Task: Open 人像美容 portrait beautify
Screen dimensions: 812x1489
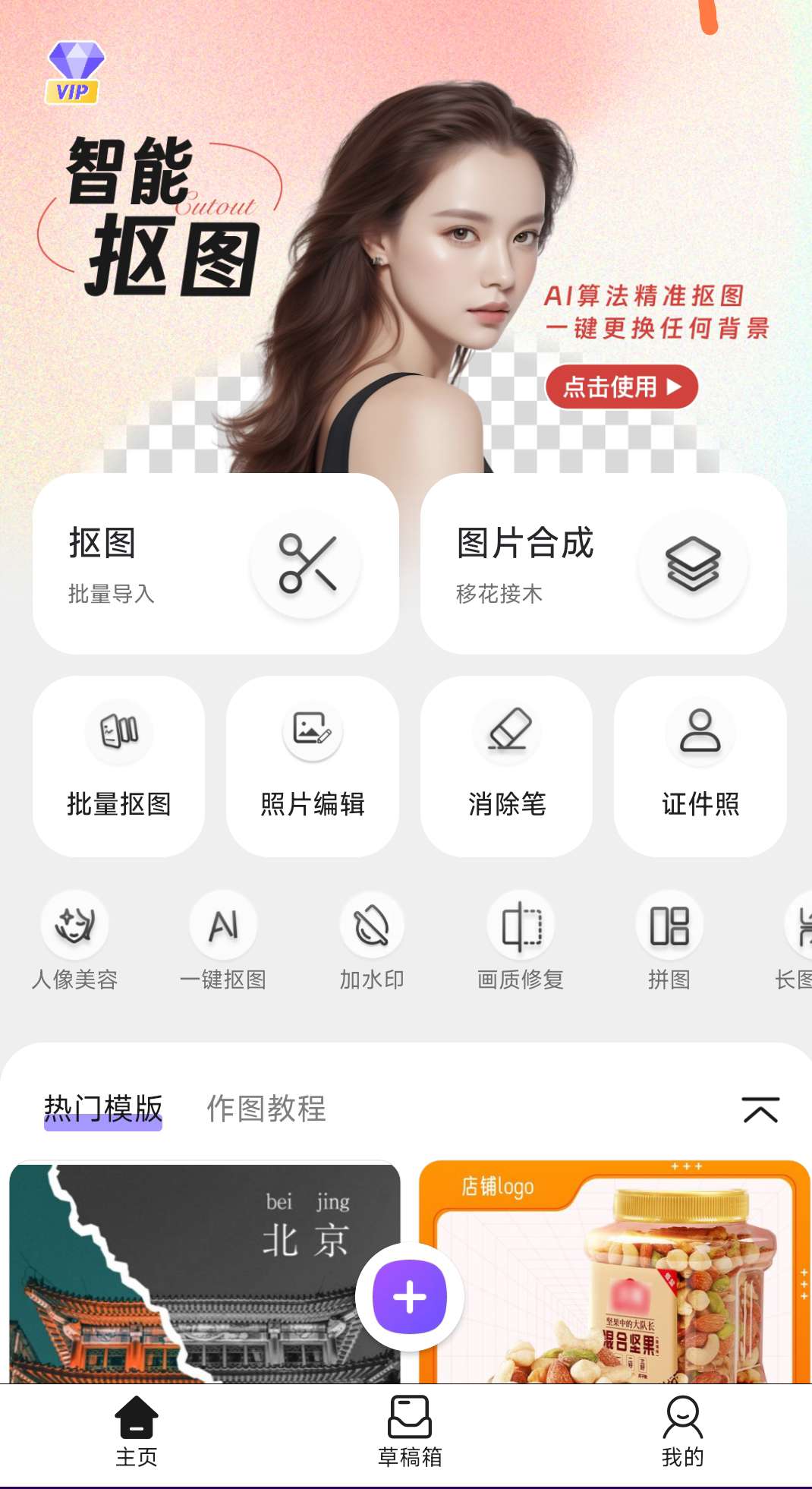Action: pos(74,942)
